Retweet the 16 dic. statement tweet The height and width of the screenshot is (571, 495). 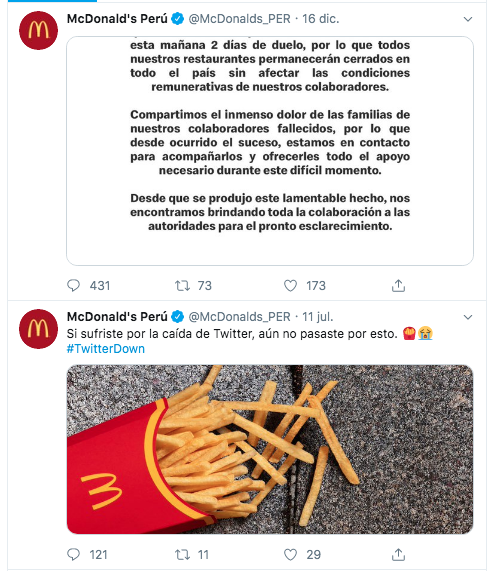pos(182,286)
